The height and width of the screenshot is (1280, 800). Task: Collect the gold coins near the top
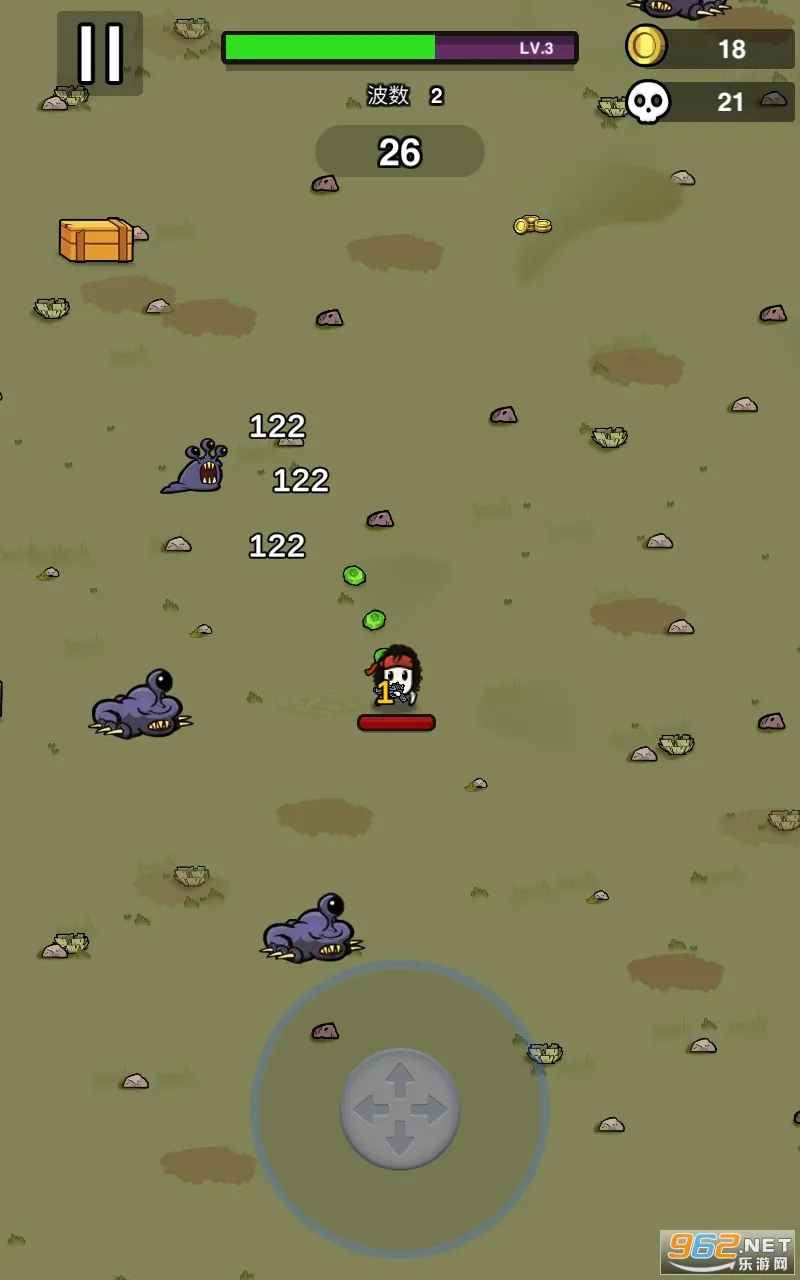[x=530, y=226]
